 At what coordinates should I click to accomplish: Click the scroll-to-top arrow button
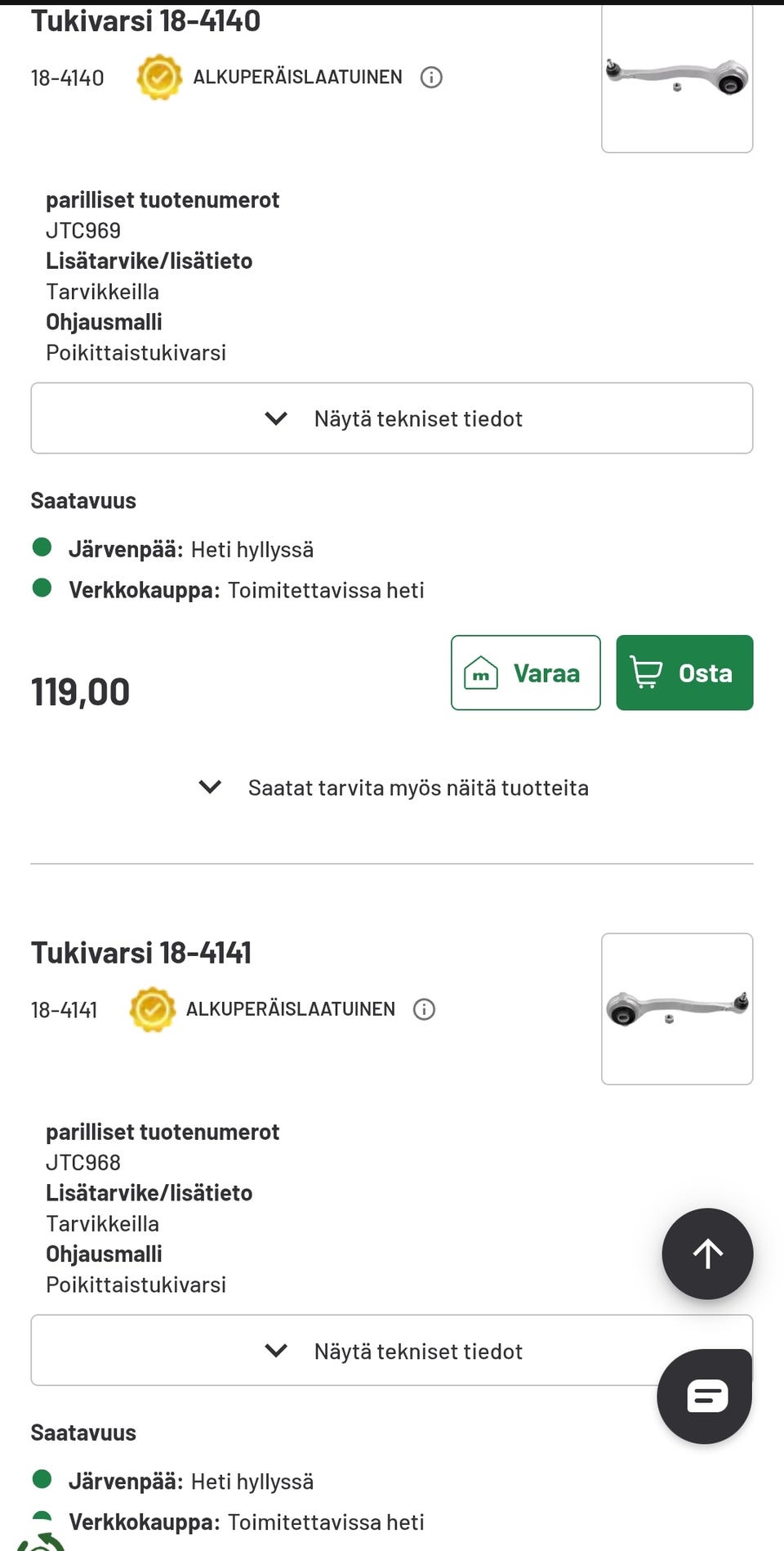point(706,1254)
